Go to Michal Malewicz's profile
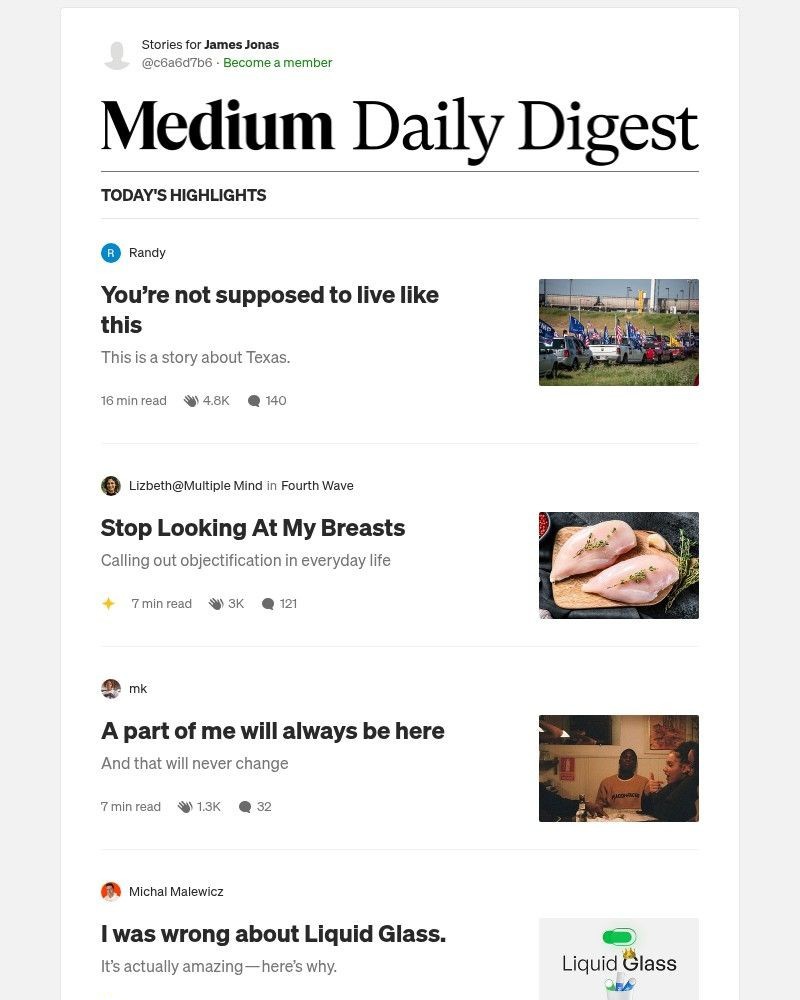800x1000 pixels. pyautogui.click(x=177, y=891)
